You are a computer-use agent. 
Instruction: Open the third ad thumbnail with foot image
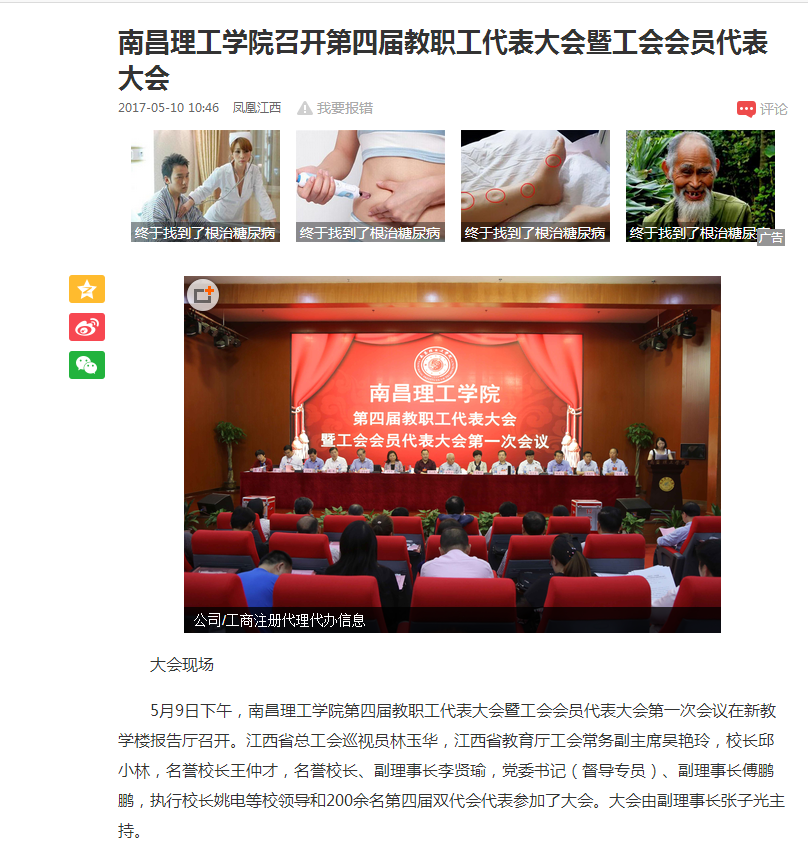point(535,186)
